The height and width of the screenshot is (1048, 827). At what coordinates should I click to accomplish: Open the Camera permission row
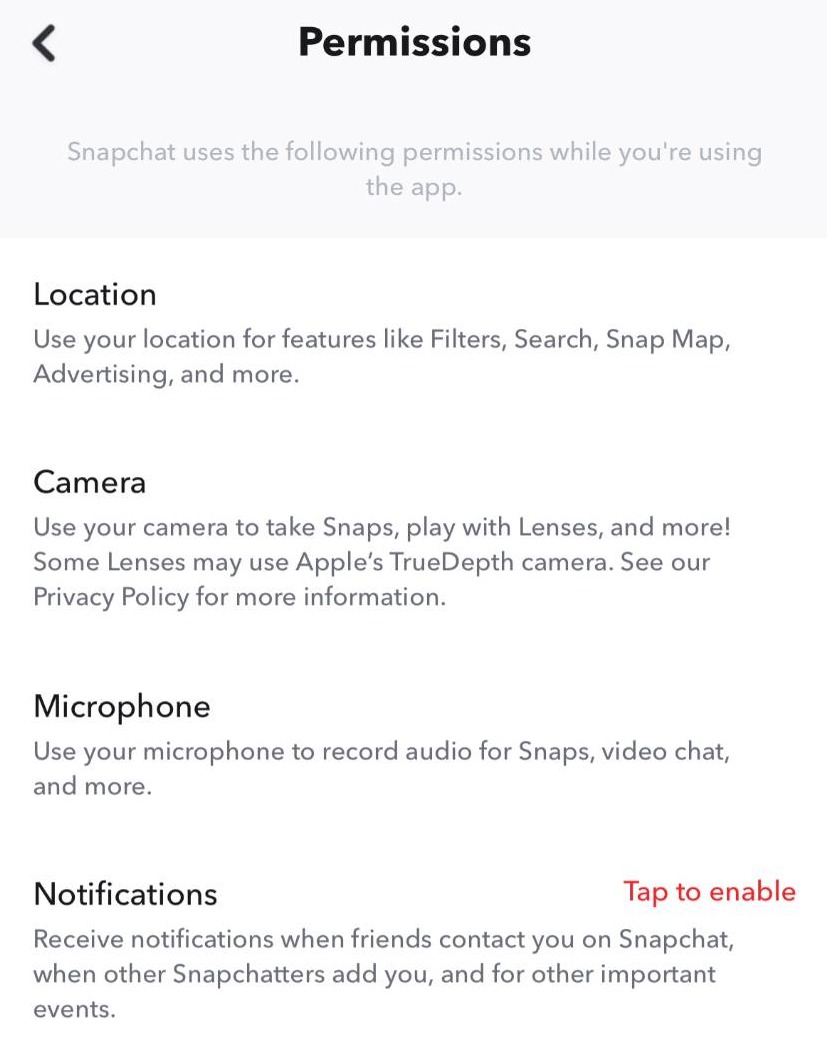tap(90, 483)
